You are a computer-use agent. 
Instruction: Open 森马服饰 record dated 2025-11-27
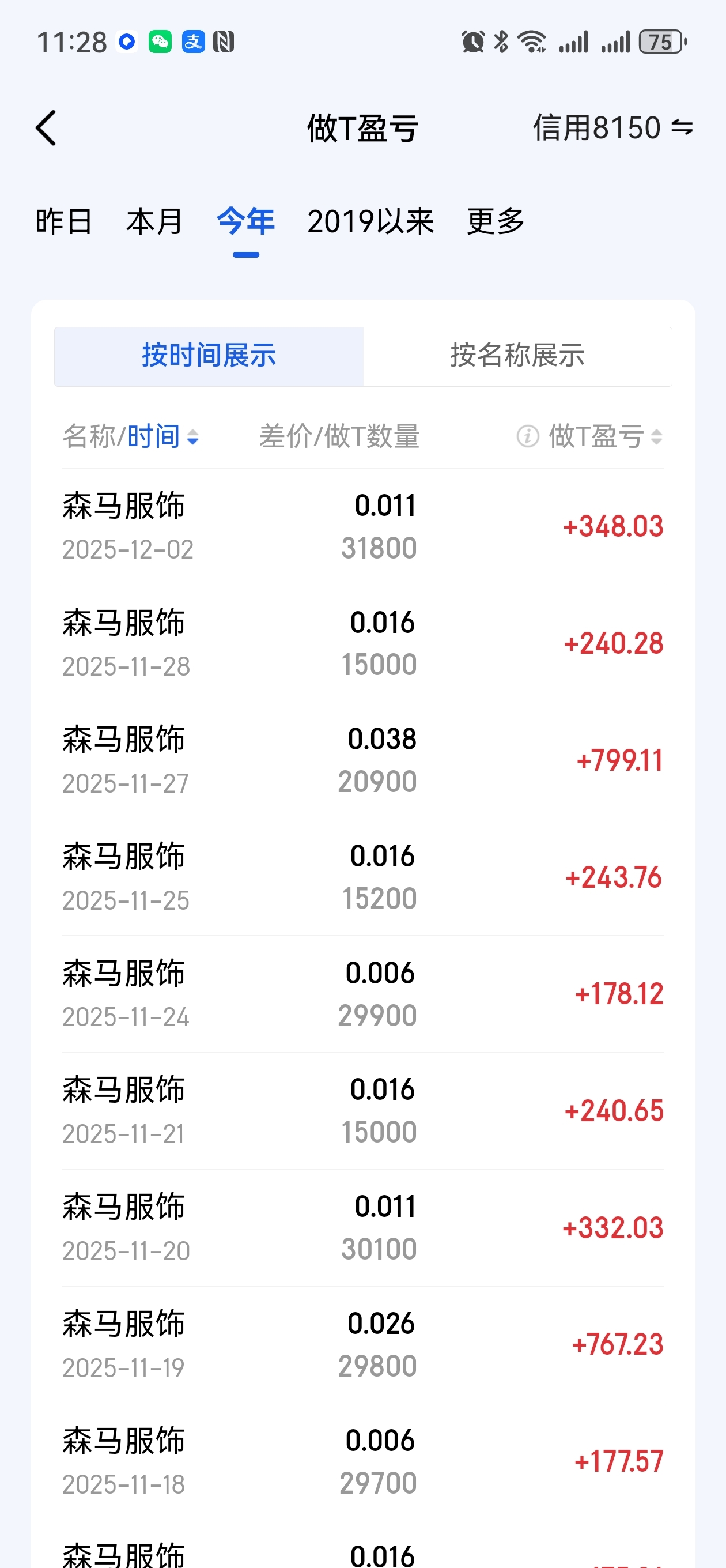tap(362, 760)
